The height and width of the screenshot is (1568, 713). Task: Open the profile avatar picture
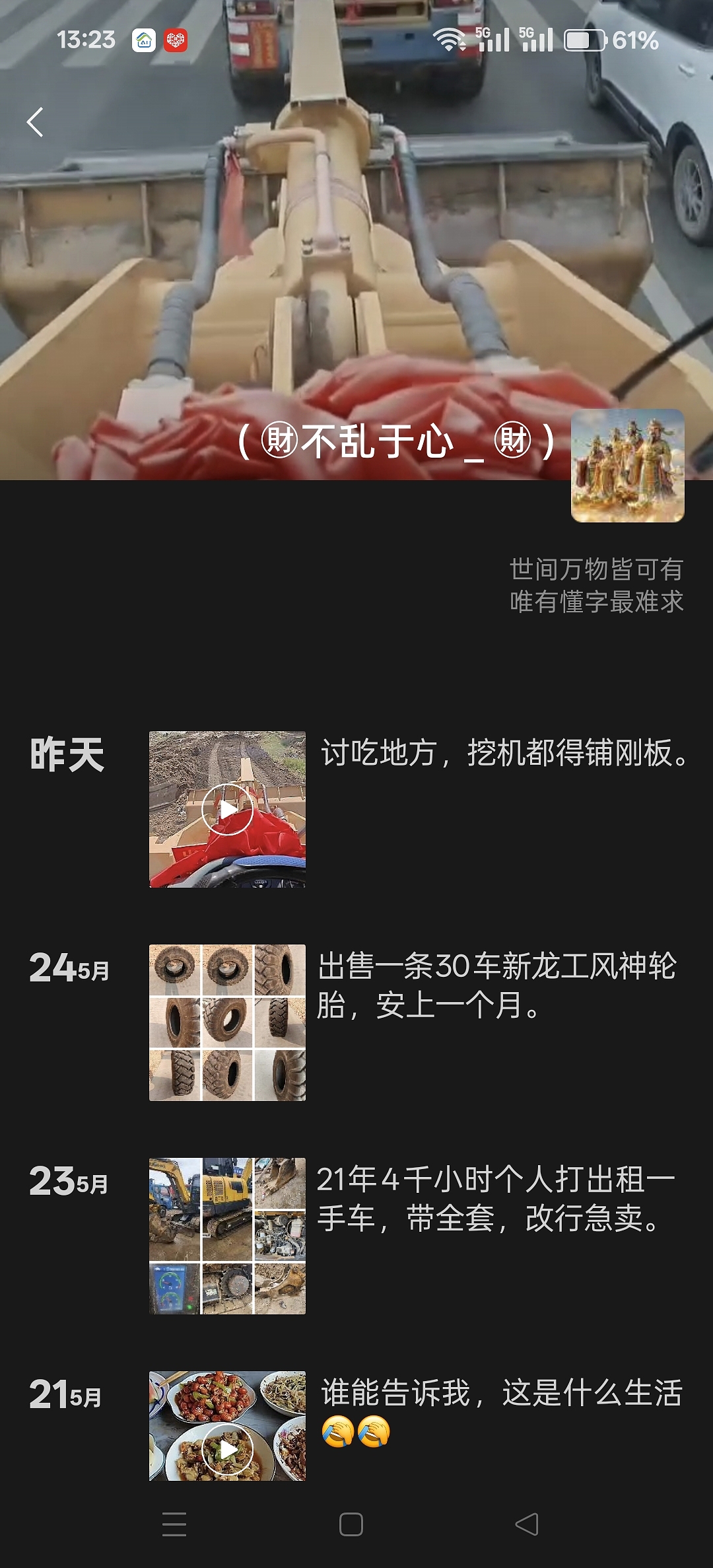pyautogui.click(x=627, y=466)
